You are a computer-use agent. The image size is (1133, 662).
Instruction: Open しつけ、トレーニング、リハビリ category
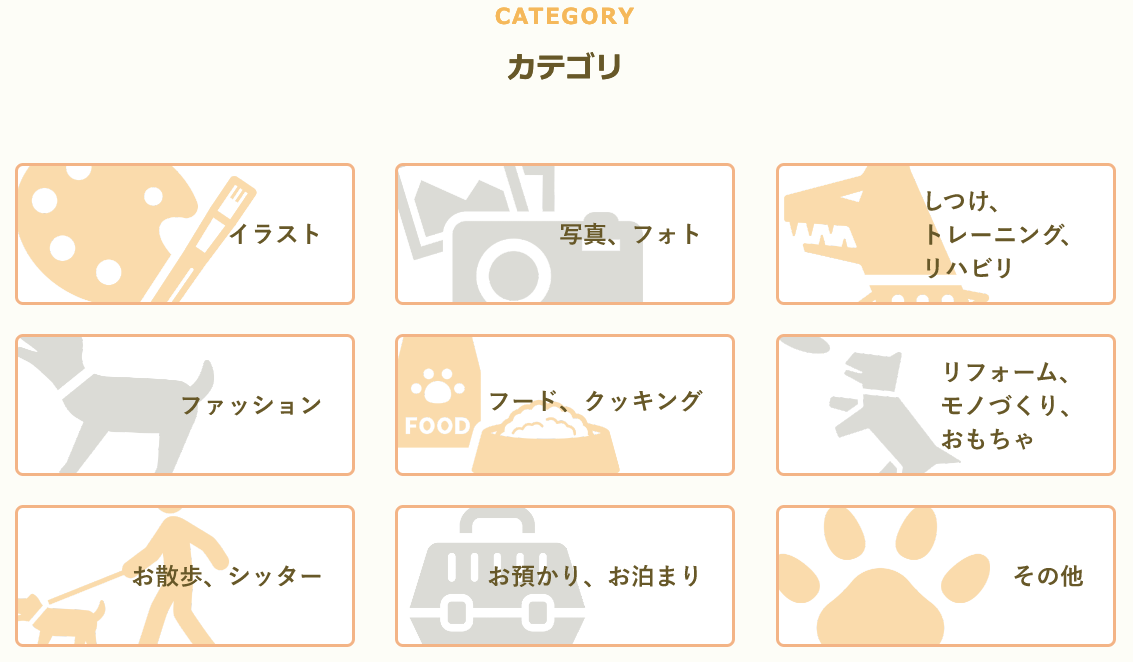(x=945, y=234)
